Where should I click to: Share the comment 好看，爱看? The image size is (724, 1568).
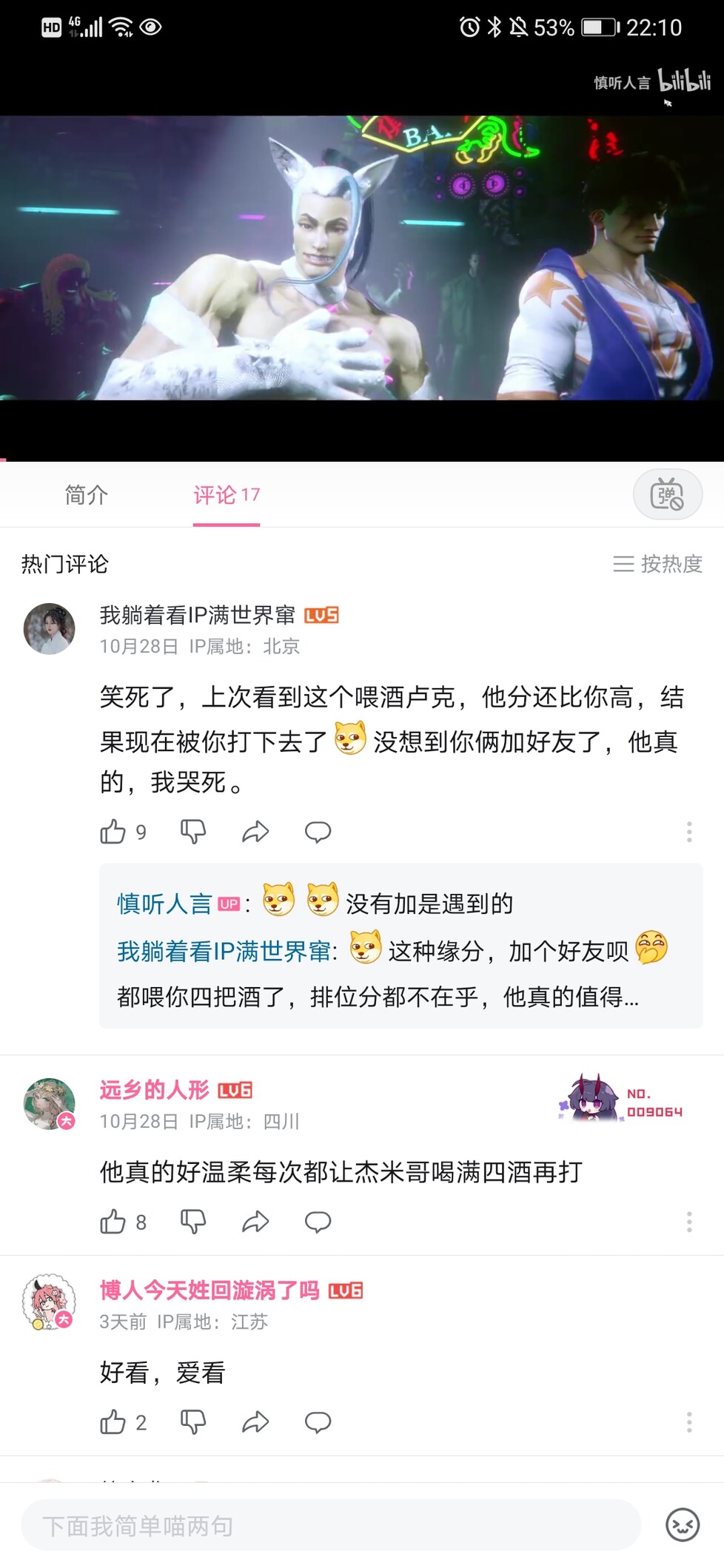[255, 1421]
